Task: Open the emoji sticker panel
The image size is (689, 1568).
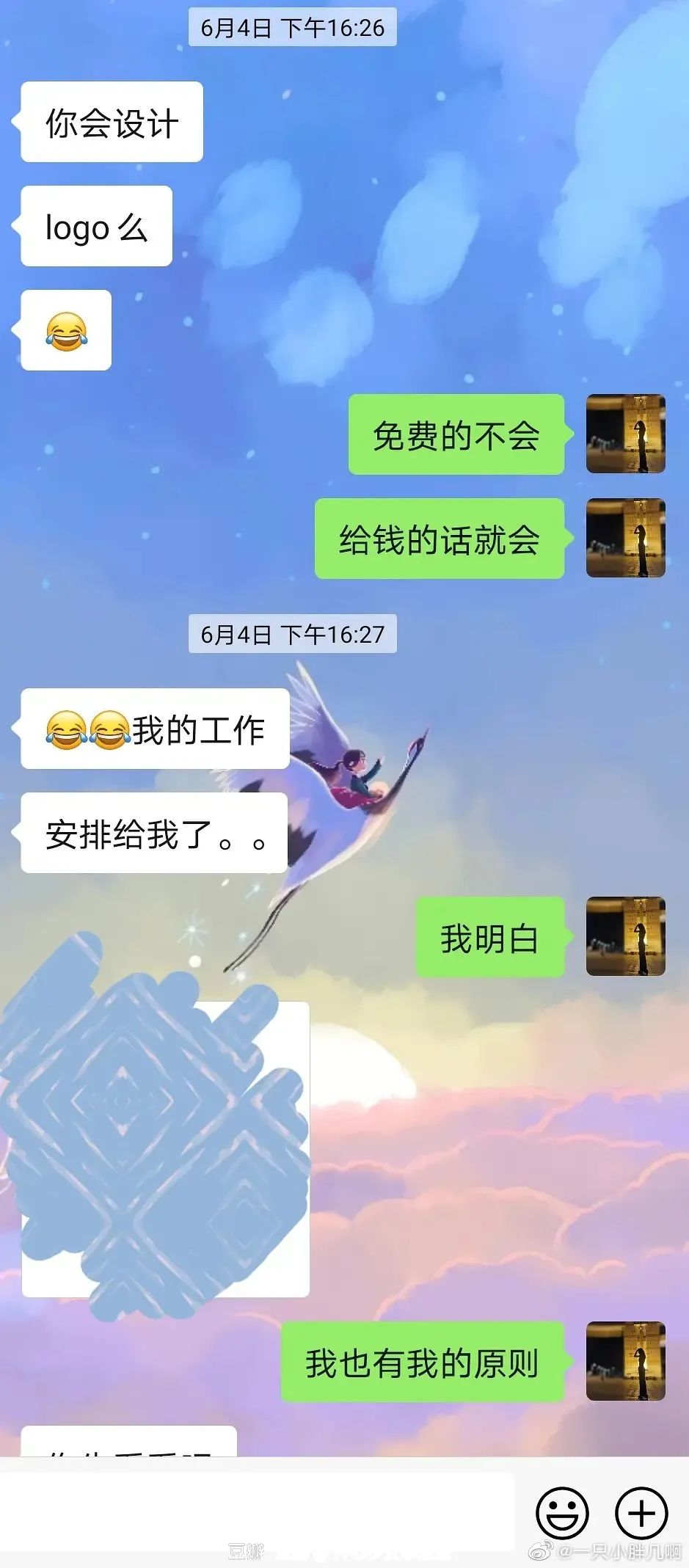Action: point(562,1512)
